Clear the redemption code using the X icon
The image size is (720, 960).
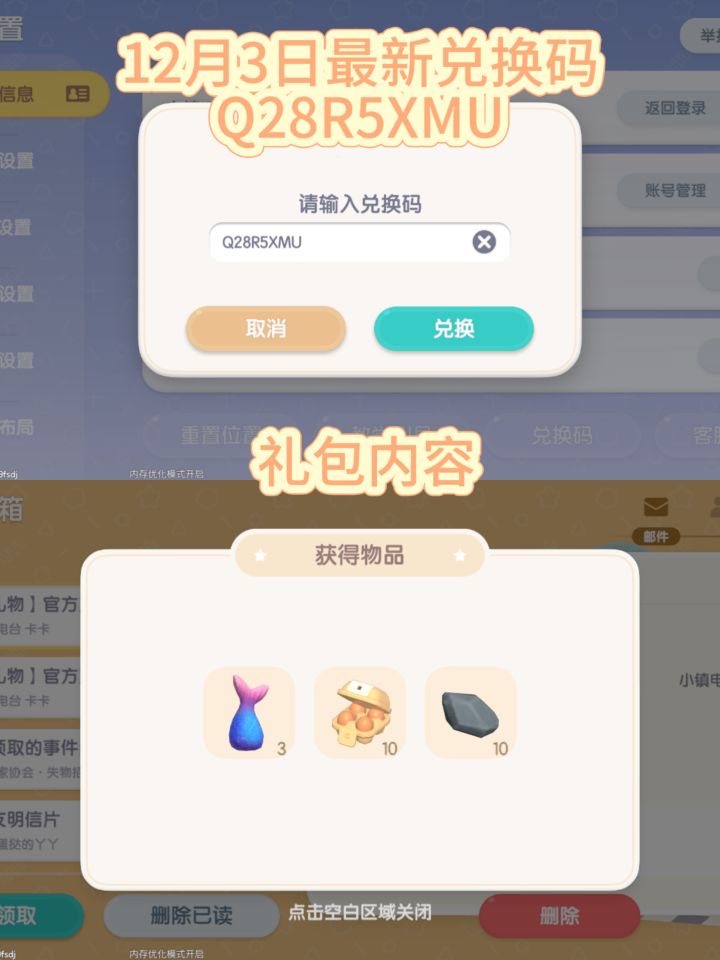pyautogui.click(x=482, y=239)
